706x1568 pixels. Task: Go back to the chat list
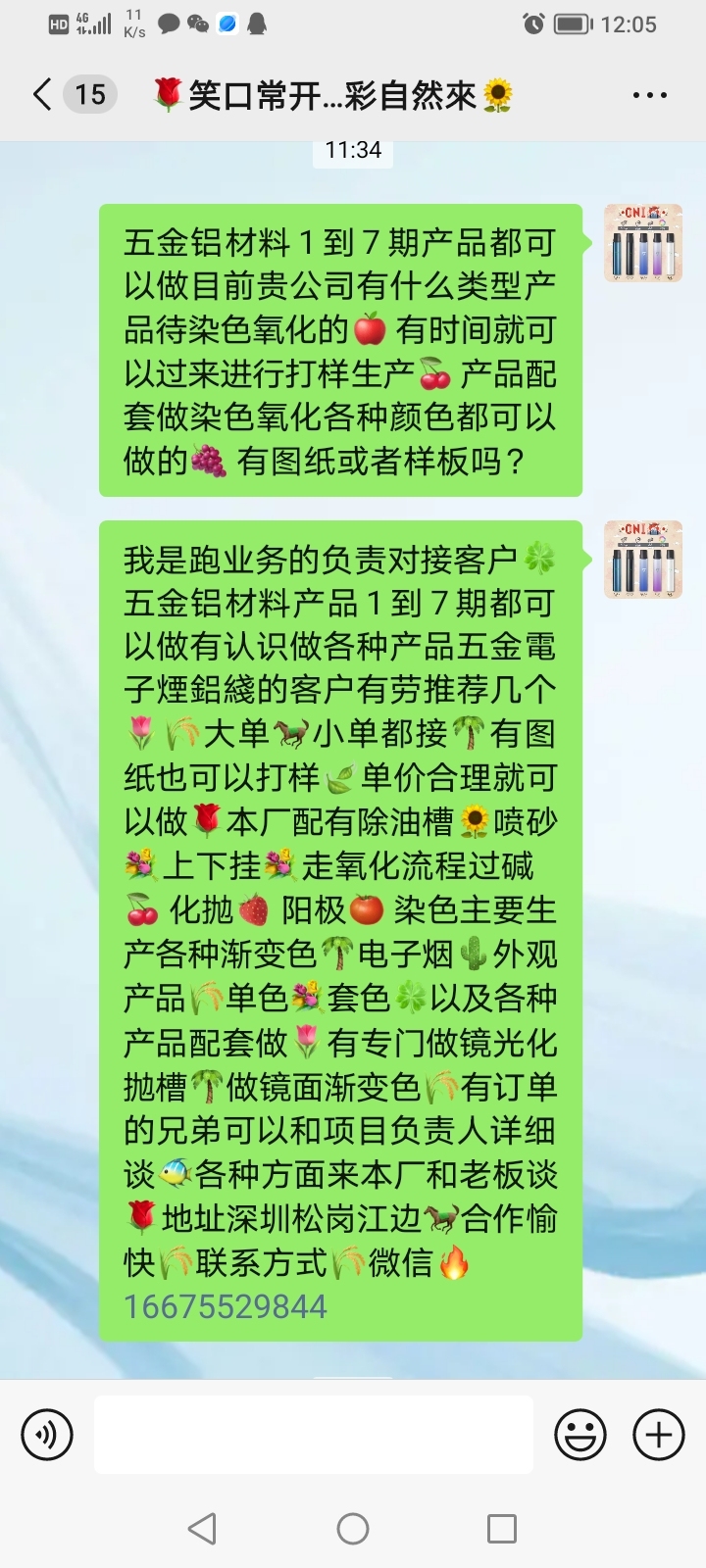tap(43, 95)
